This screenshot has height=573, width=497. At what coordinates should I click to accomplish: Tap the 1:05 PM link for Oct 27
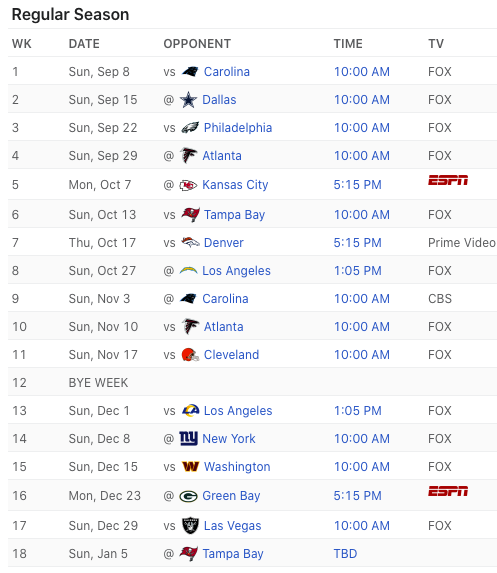357,271
